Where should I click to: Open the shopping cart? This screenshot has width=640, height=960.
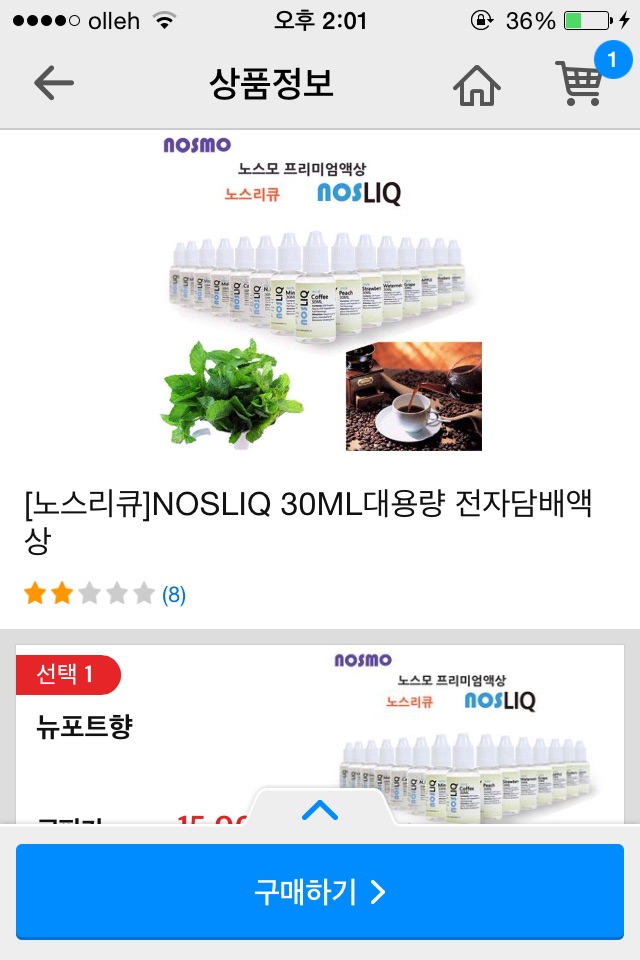(582, 84)
